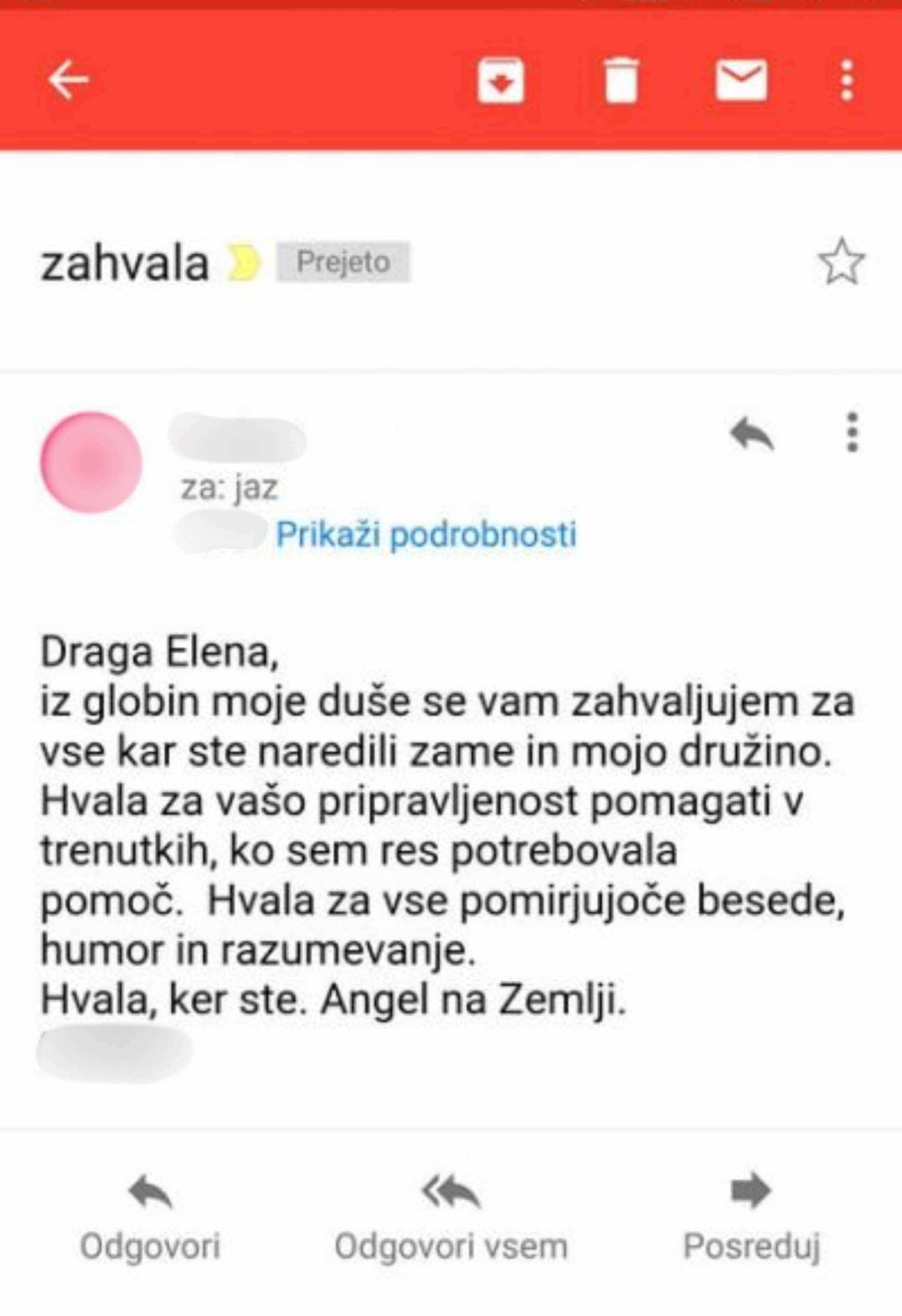Tap the reply arrow beside the sender

pyautogui.click(x=751, y=434)
